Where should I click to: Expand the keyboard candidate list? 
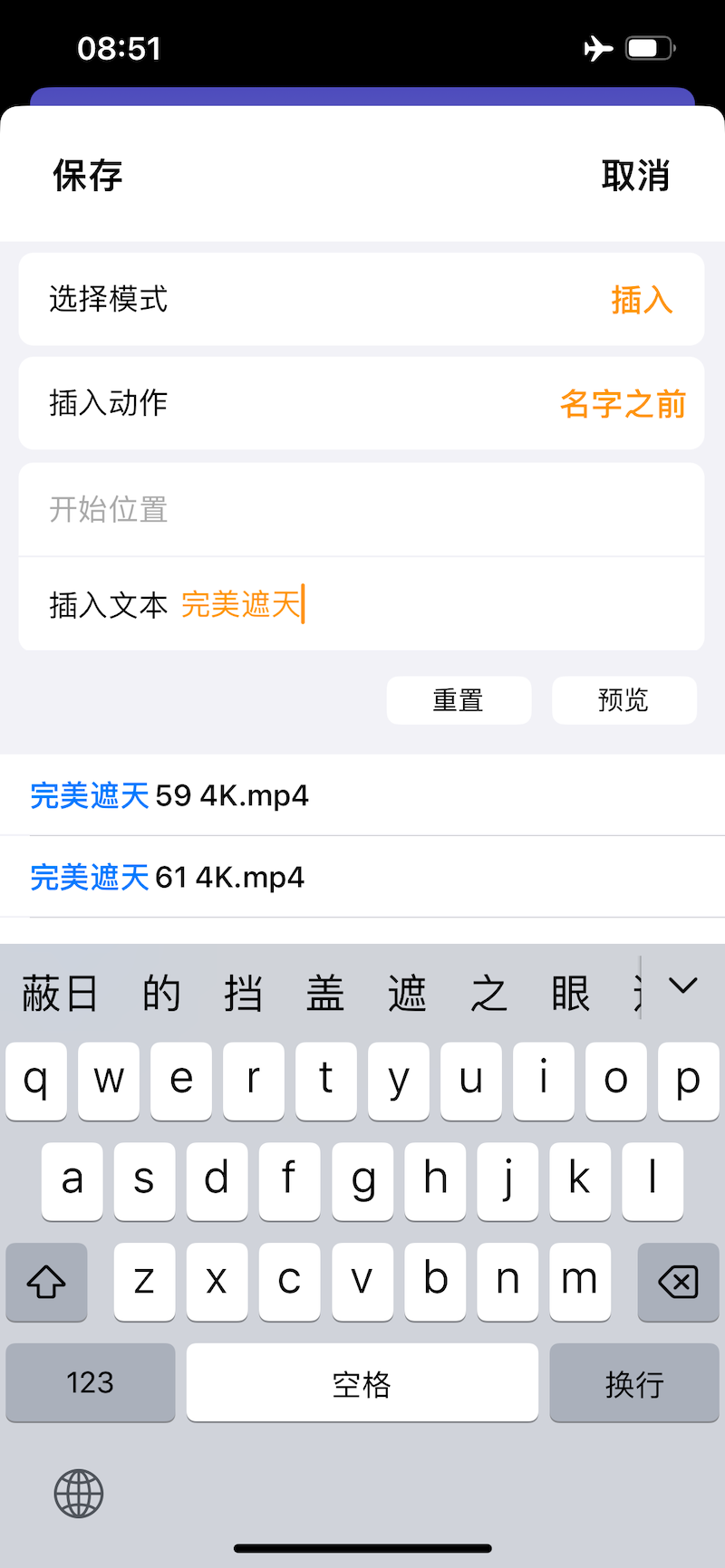pyautogui.click(x=682, y=986)
